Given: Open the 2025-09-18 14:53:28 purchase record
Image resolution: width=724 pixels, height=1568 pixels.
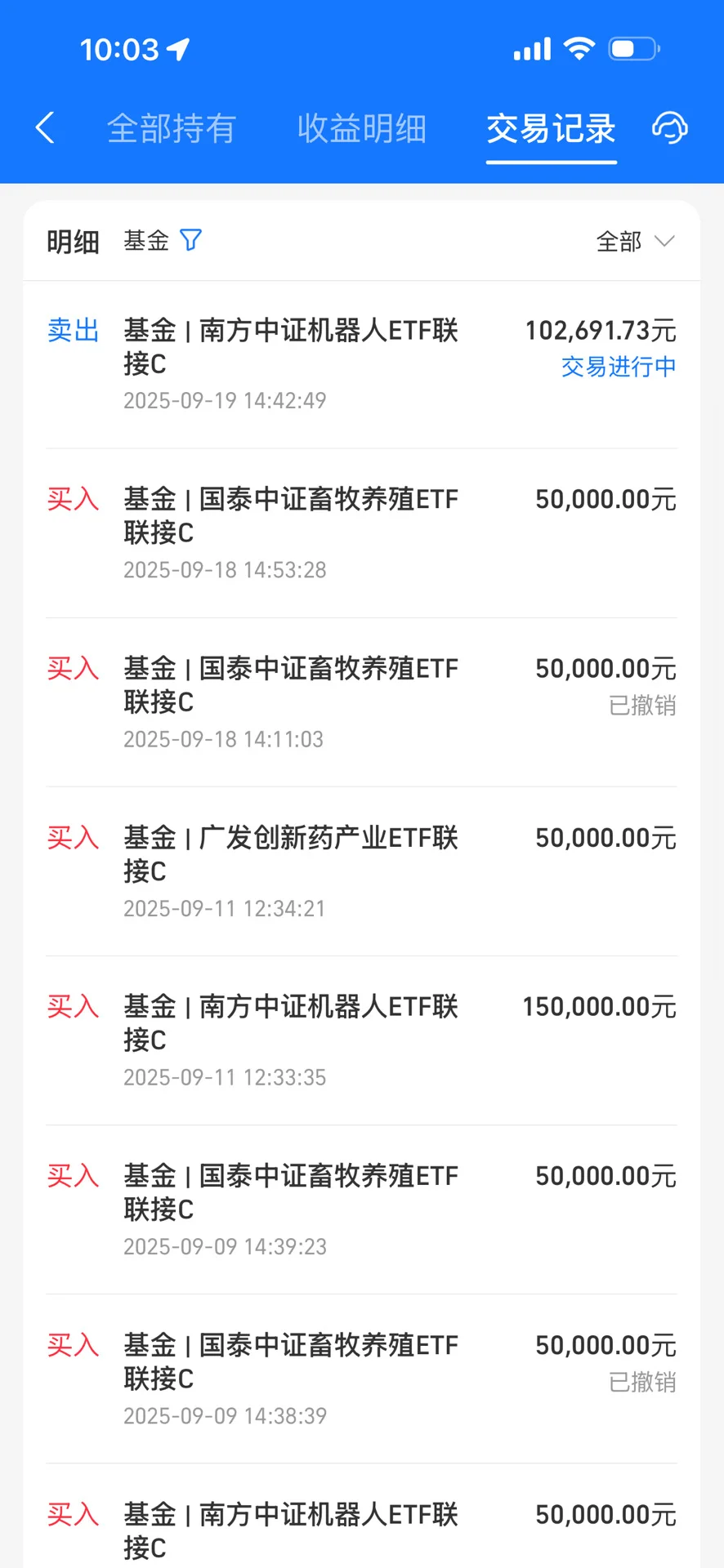Looking at the screenshot, I should click(x=361, y=532).
